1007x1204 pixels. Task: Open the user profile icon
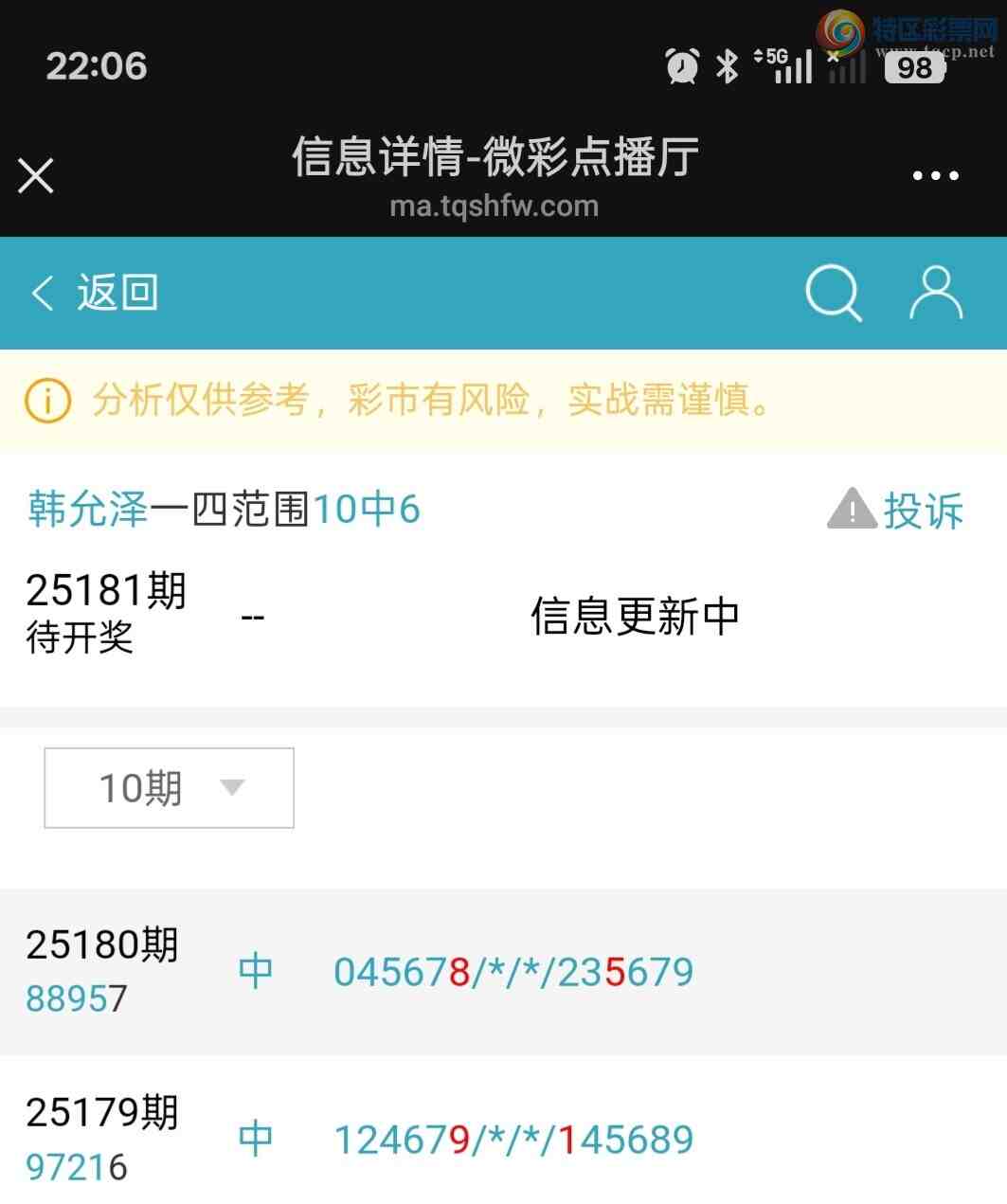(936, 293)
